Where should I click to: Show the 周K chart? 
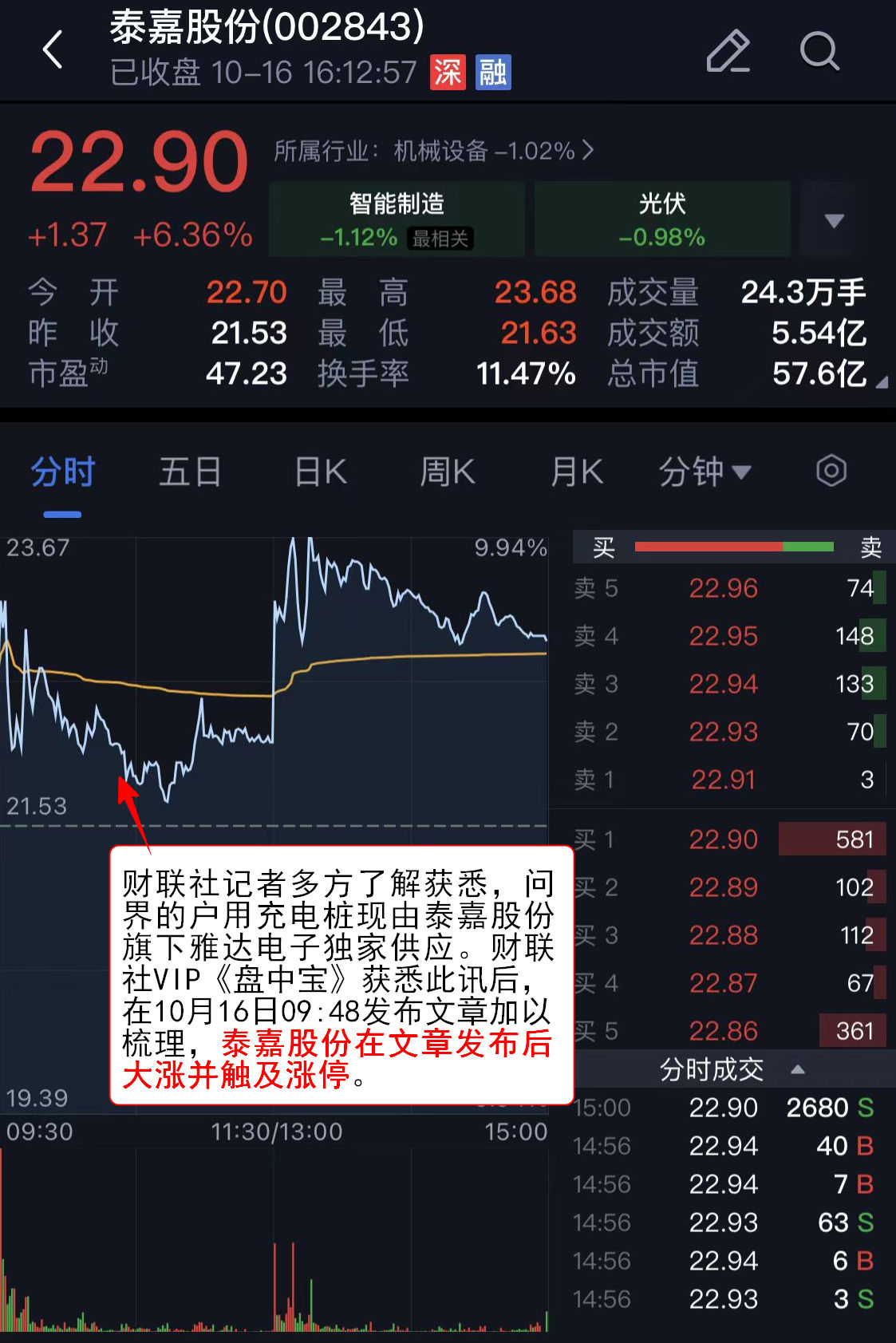click(447, 472)
